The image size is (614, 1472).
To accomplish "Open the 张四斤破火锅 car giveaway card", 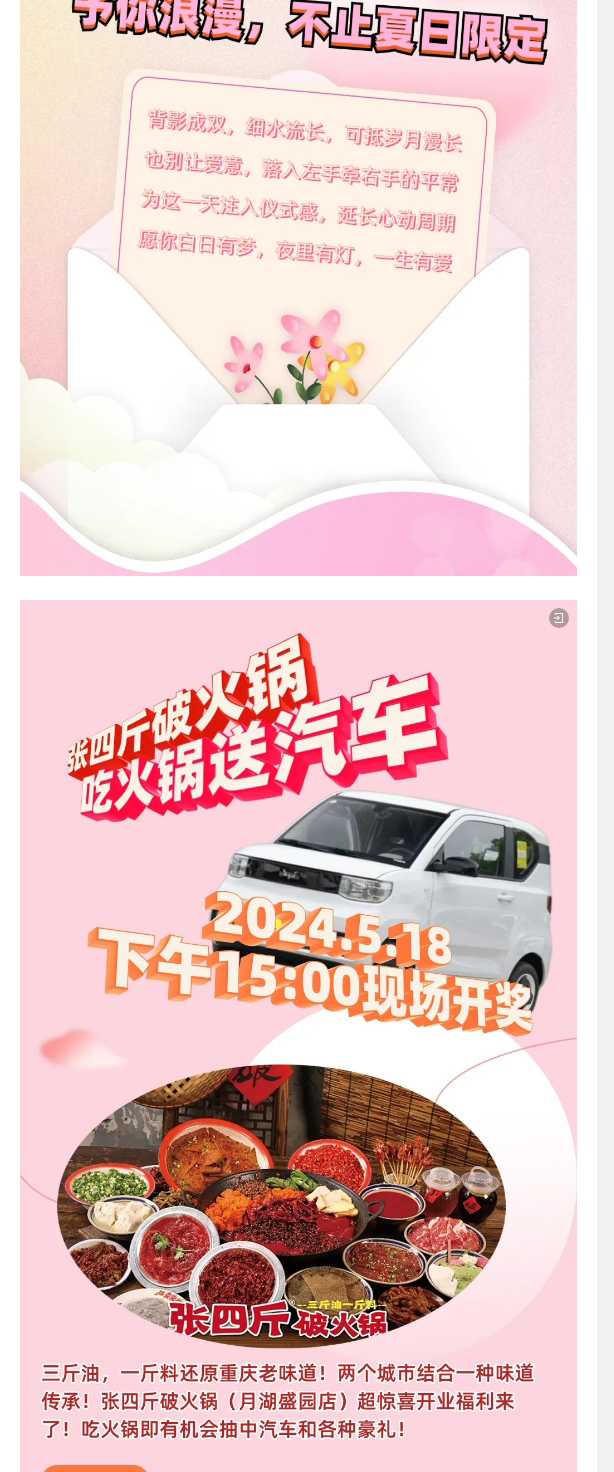I will click(x=298, y=900).
